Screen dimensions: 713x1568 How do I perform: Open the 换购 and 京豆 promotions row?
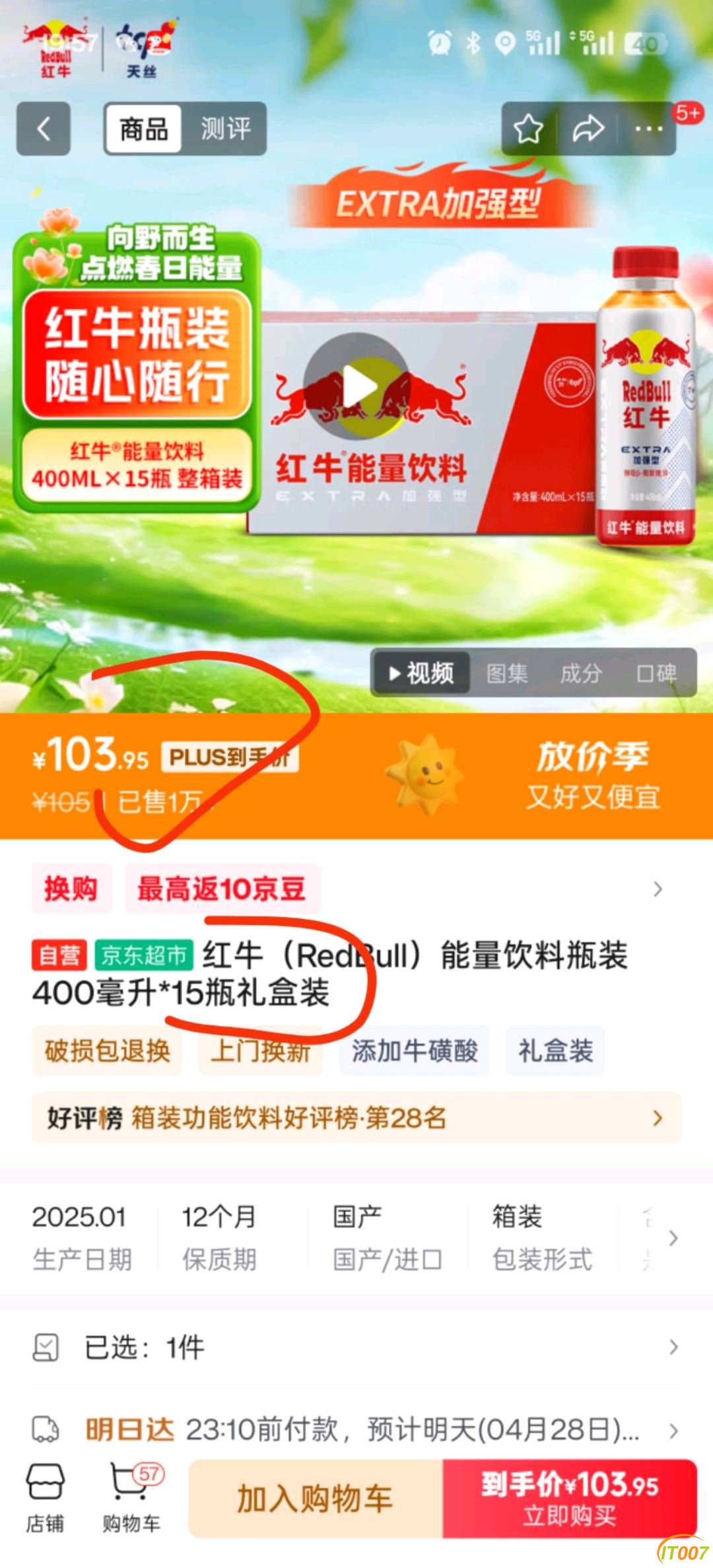click(x=356, y=889)
